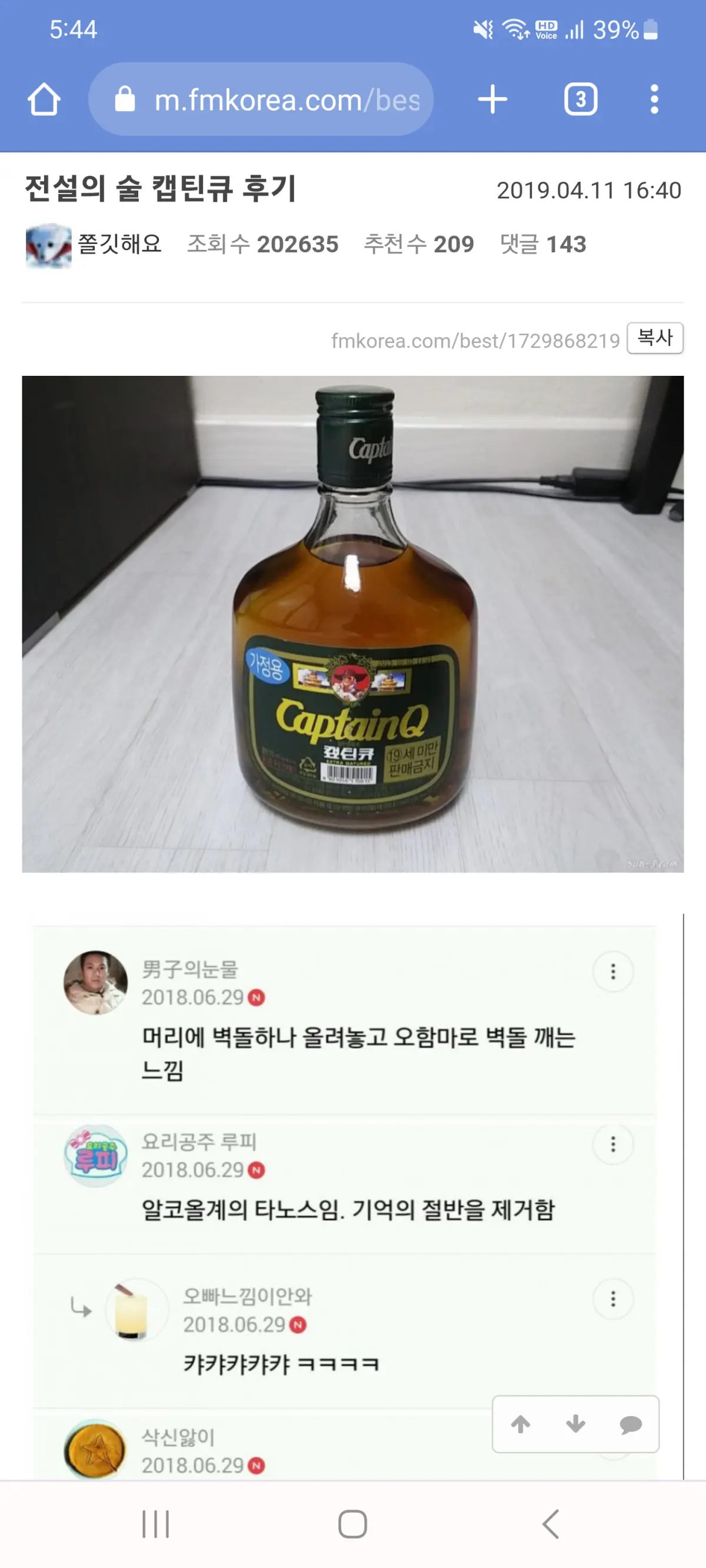Open a new browser tab
This screenshot has width=706, height=1568.
click(492, 99)
